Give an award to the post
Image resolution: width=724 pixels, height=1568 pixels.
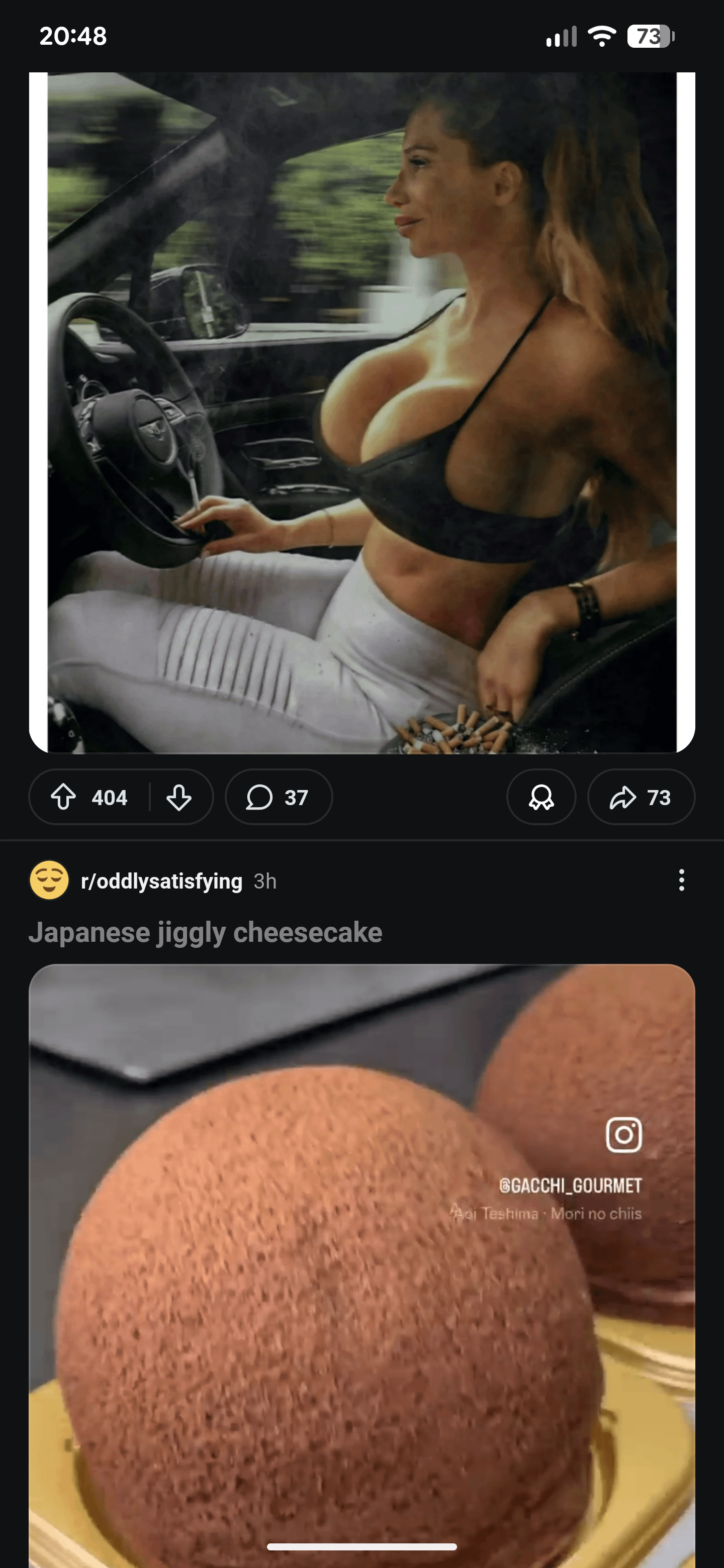(x=540, y=797)
